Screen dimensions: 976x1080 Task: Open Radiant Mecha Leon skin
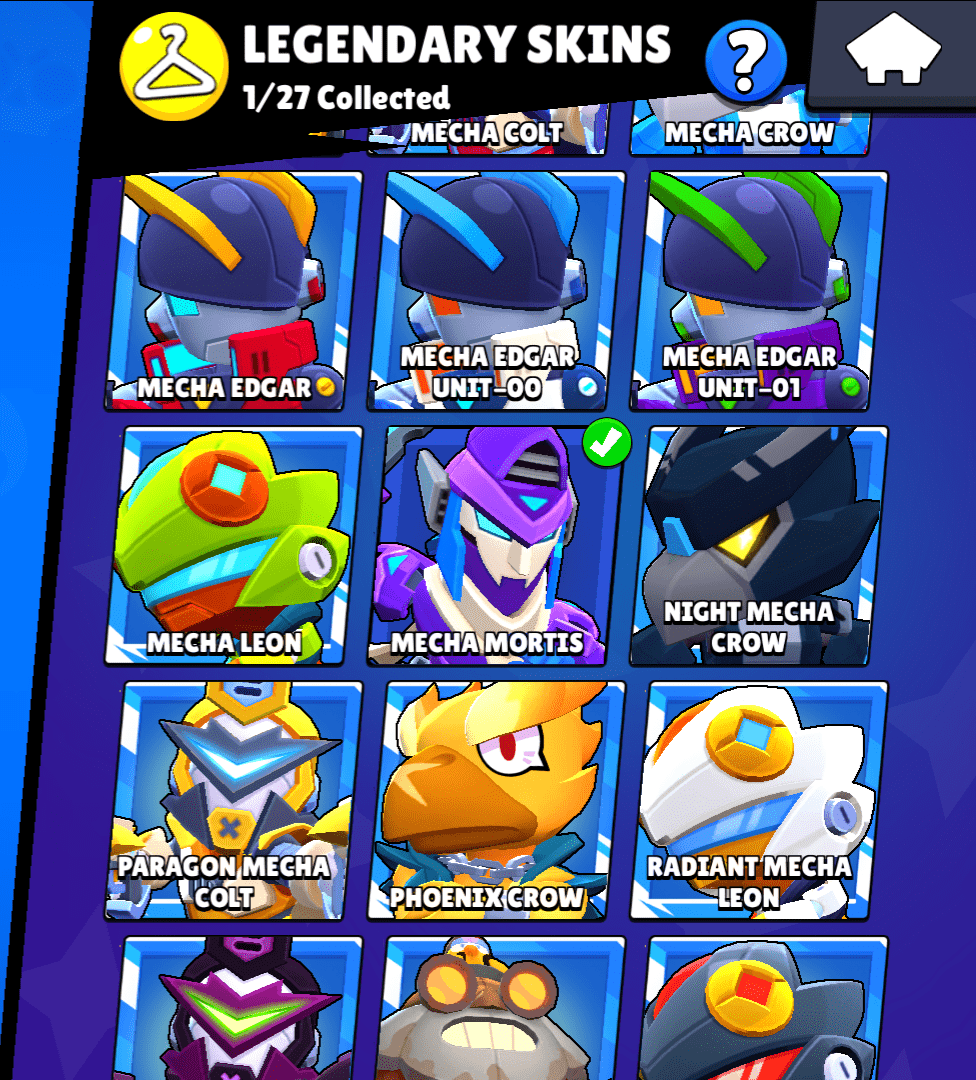point(760,800)
